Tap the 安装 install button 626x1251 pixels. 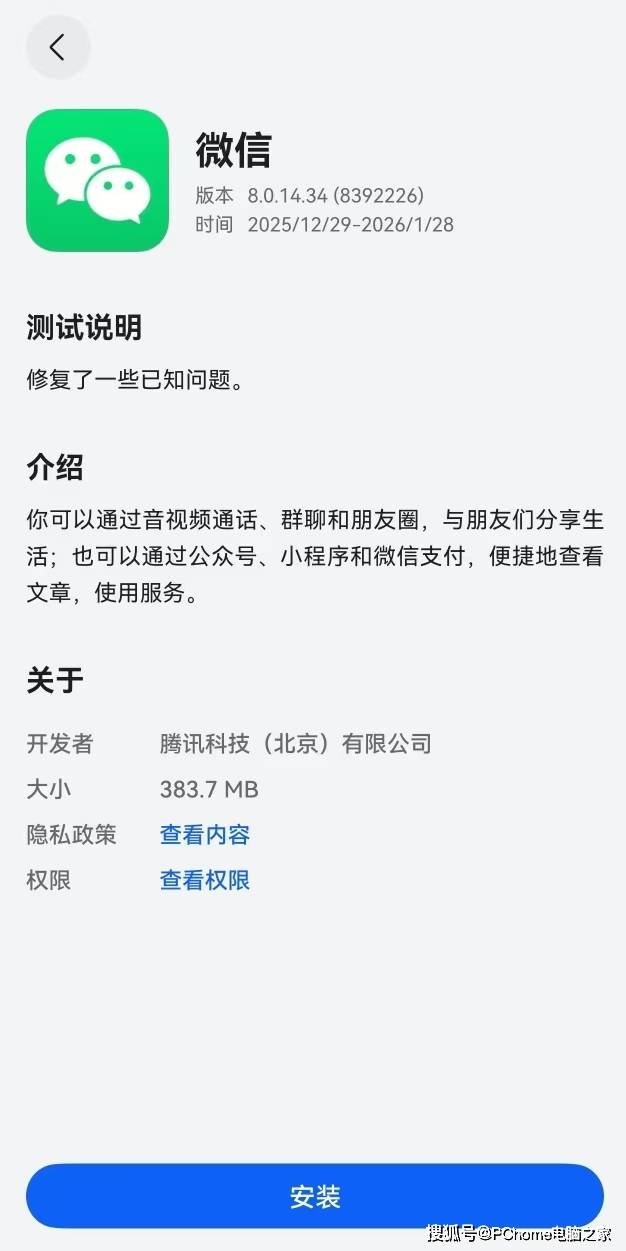(x=314, y=1196)
